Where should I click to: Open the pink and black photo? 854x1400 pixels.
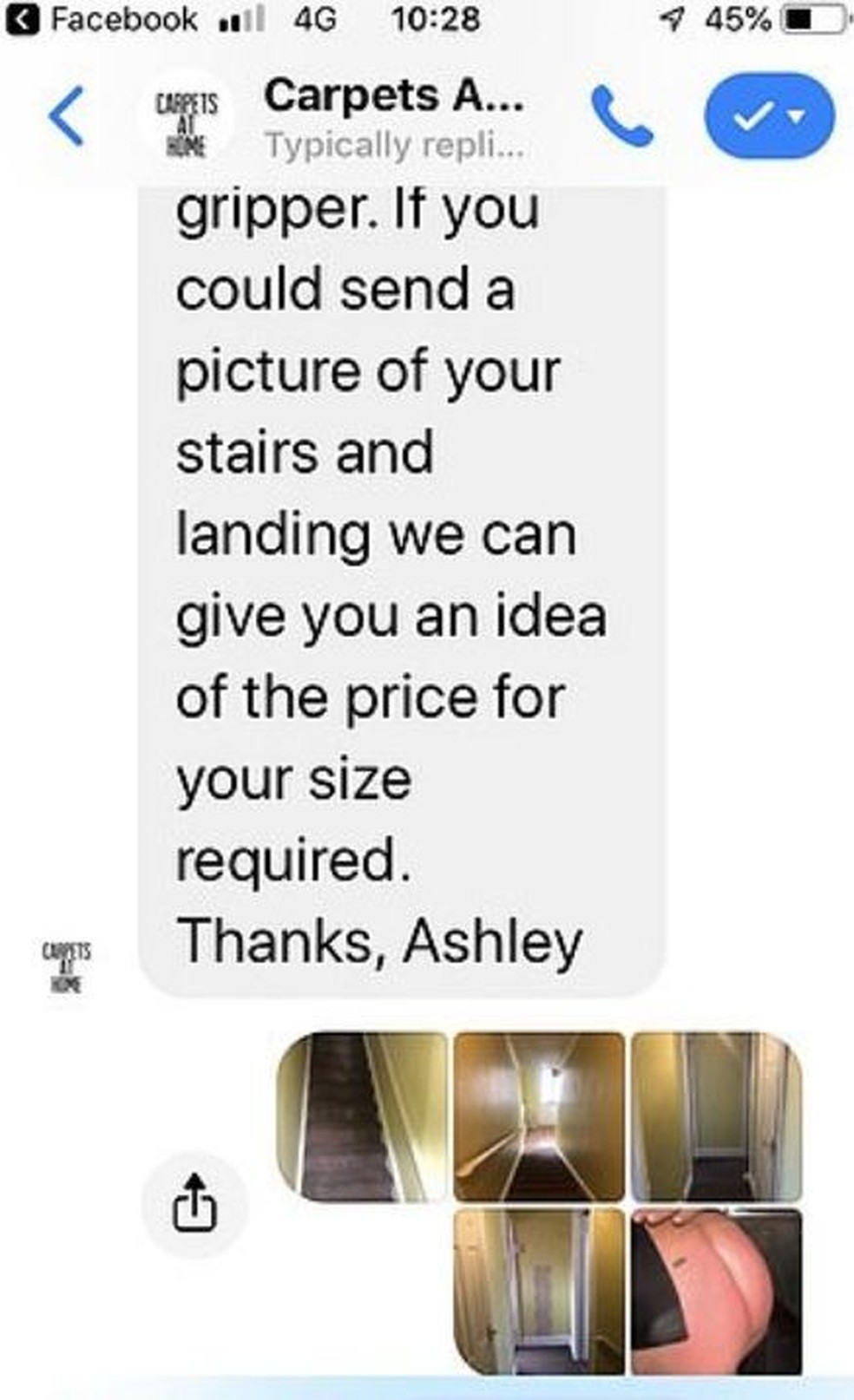(716, 1291)
